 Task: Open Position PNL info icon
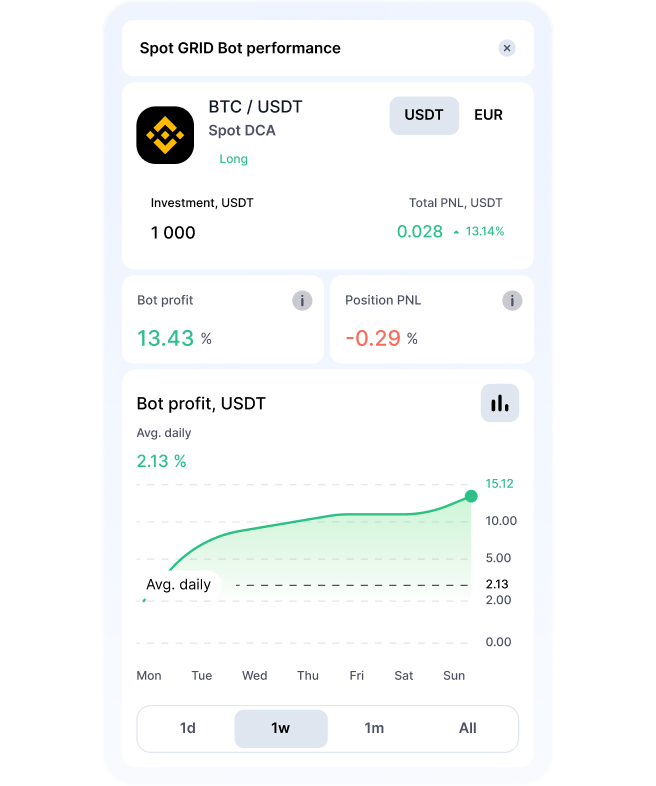[512, 300]
